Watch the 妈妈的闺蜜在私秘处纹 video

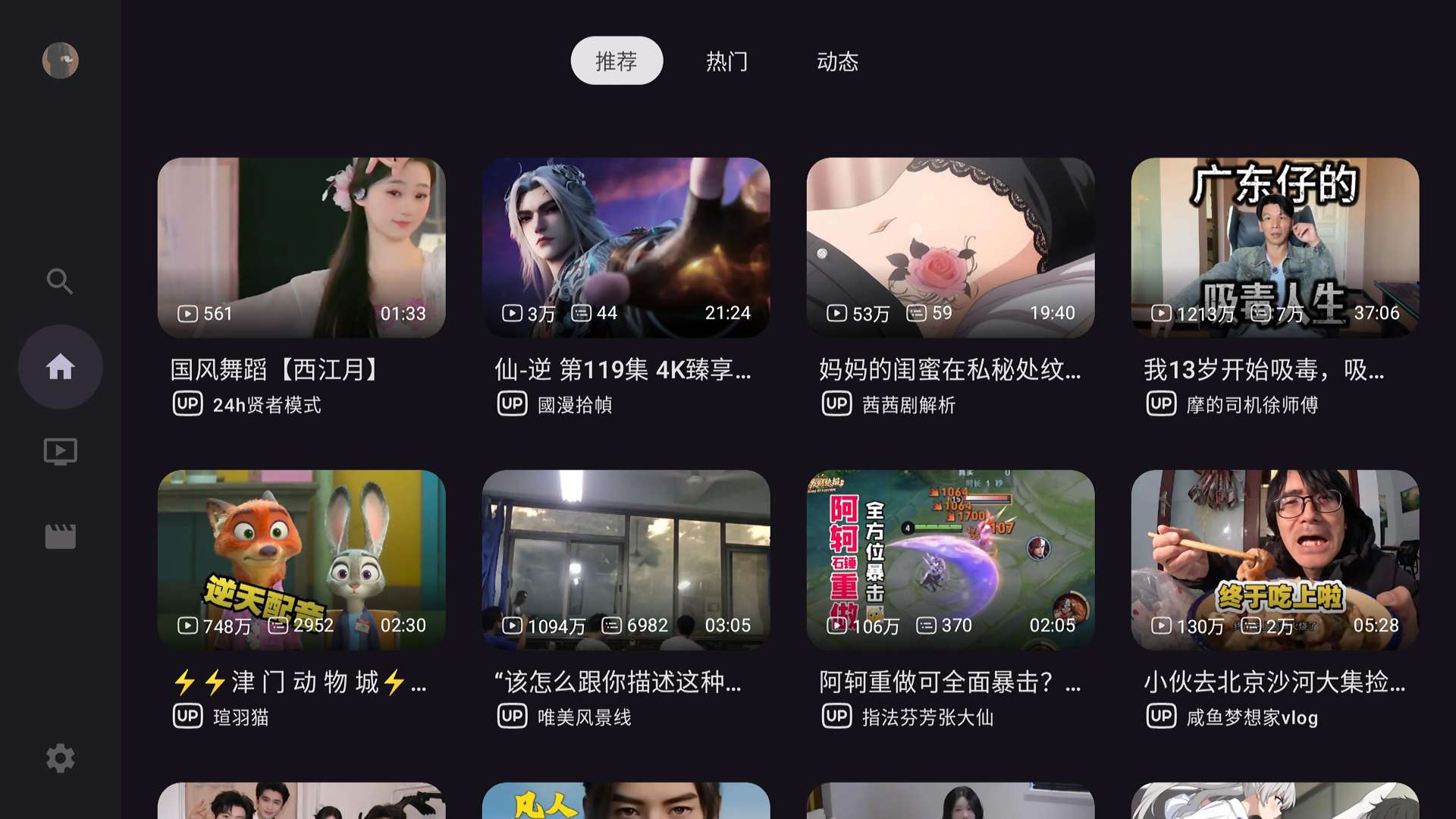[950, 248]
